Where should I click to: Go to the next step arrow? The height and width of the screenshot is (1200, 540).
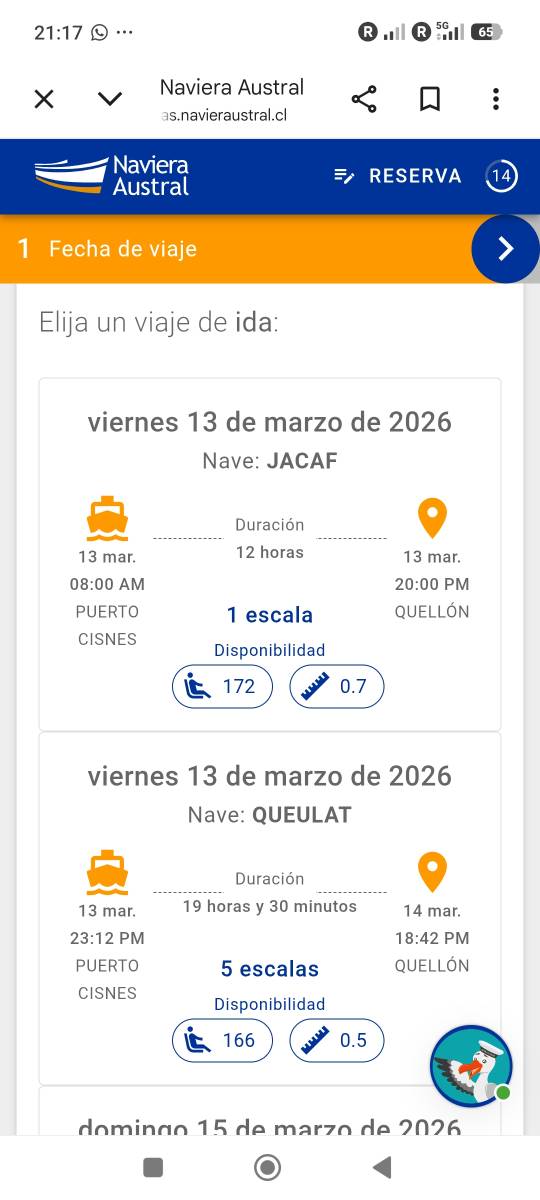tap(505, 249)
